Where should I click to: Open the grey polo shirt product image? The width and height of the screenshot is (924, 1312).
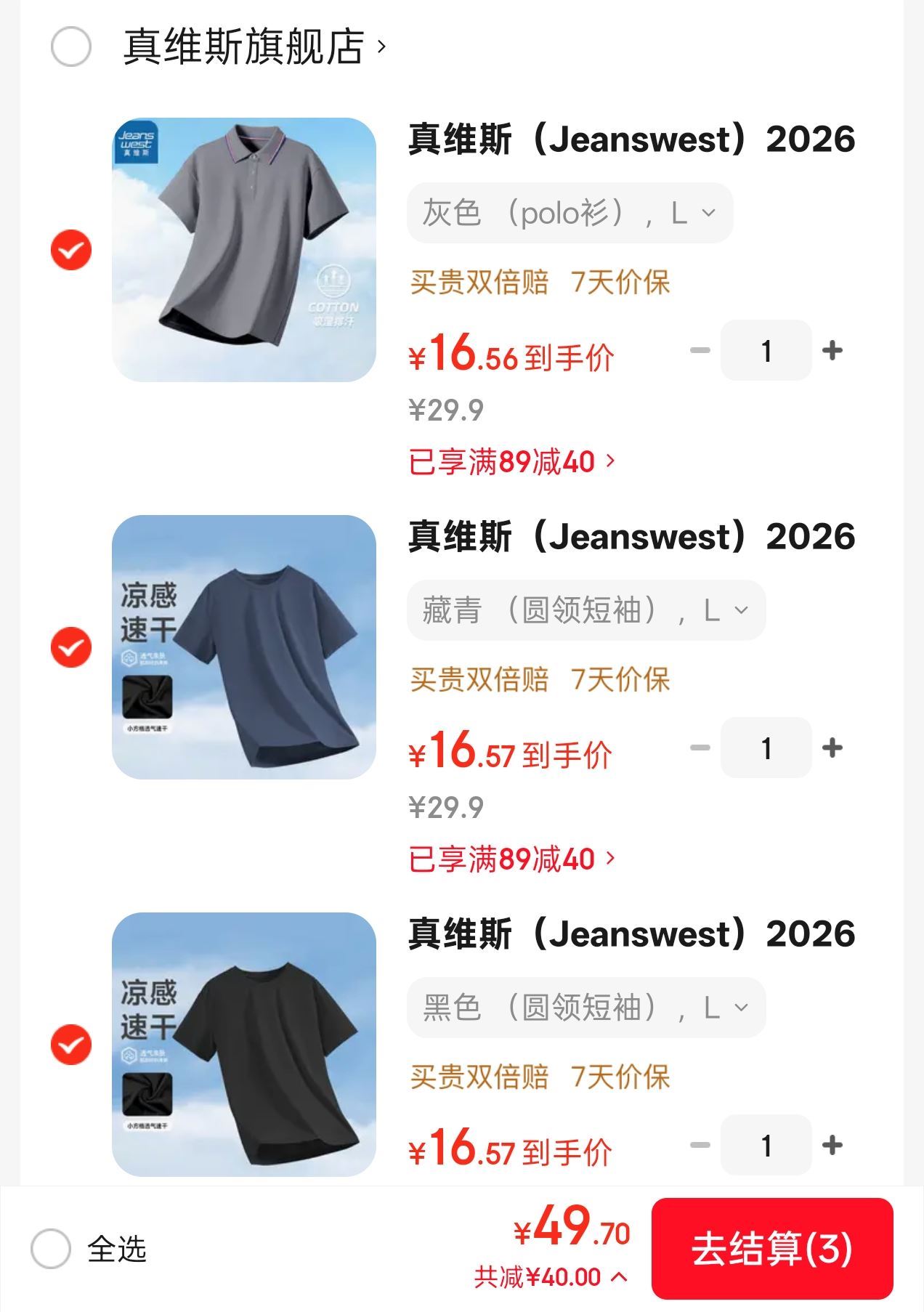coord(244,250)
